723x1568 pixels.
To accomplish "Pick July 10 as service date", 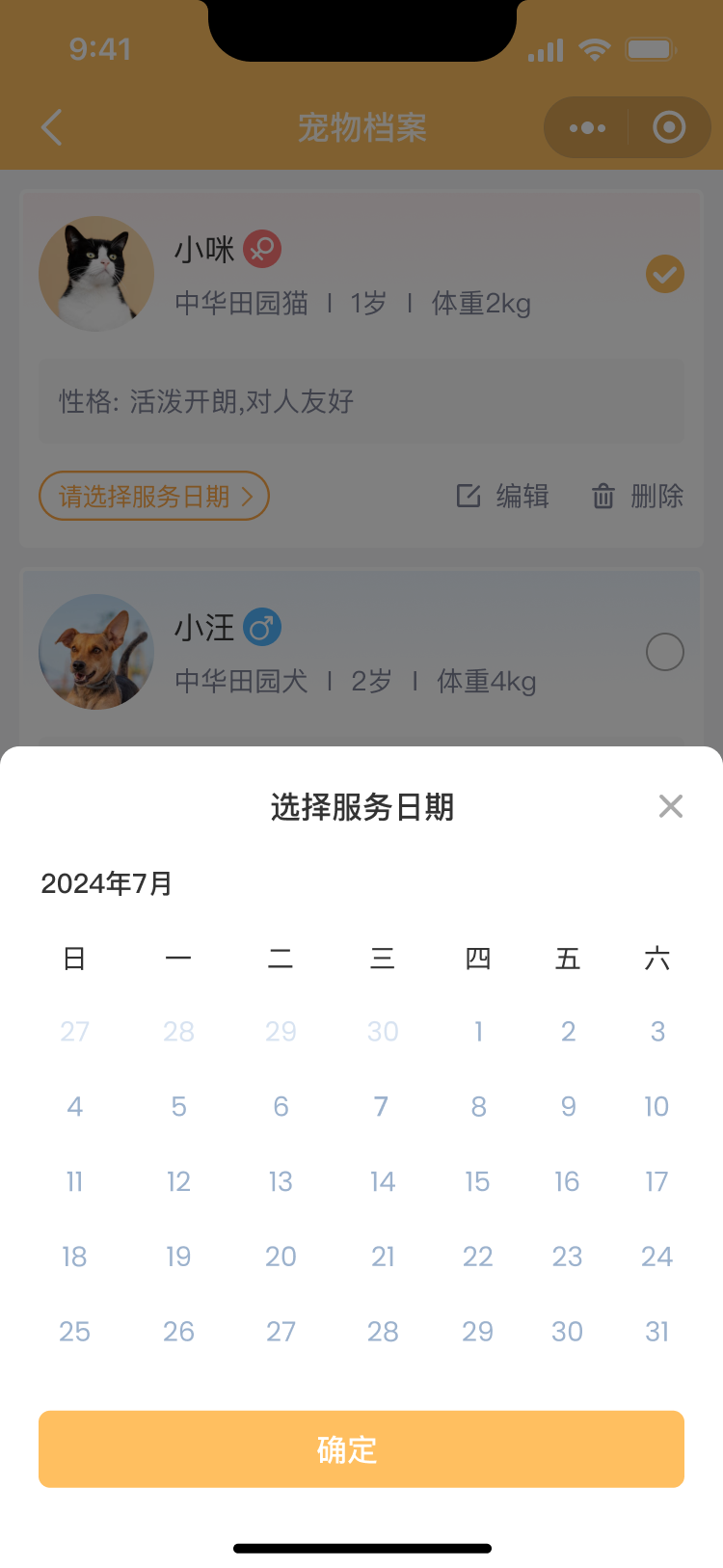I will click(656, 1106).
